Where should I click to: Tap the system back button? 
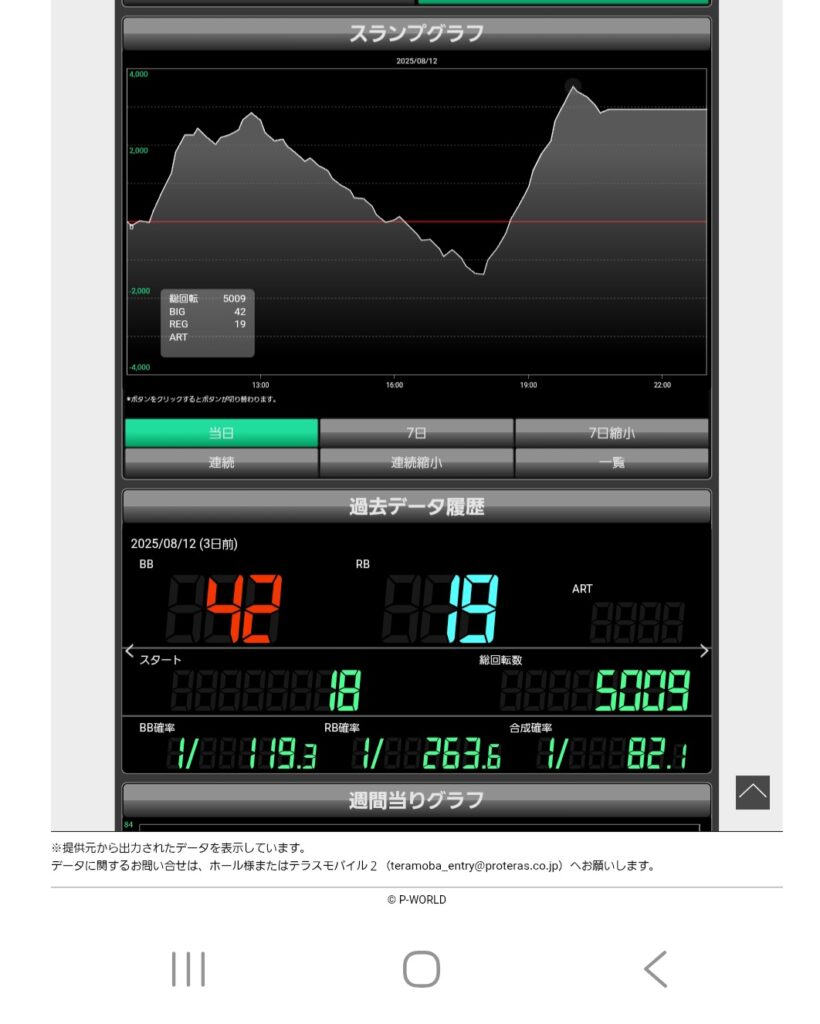655,969
